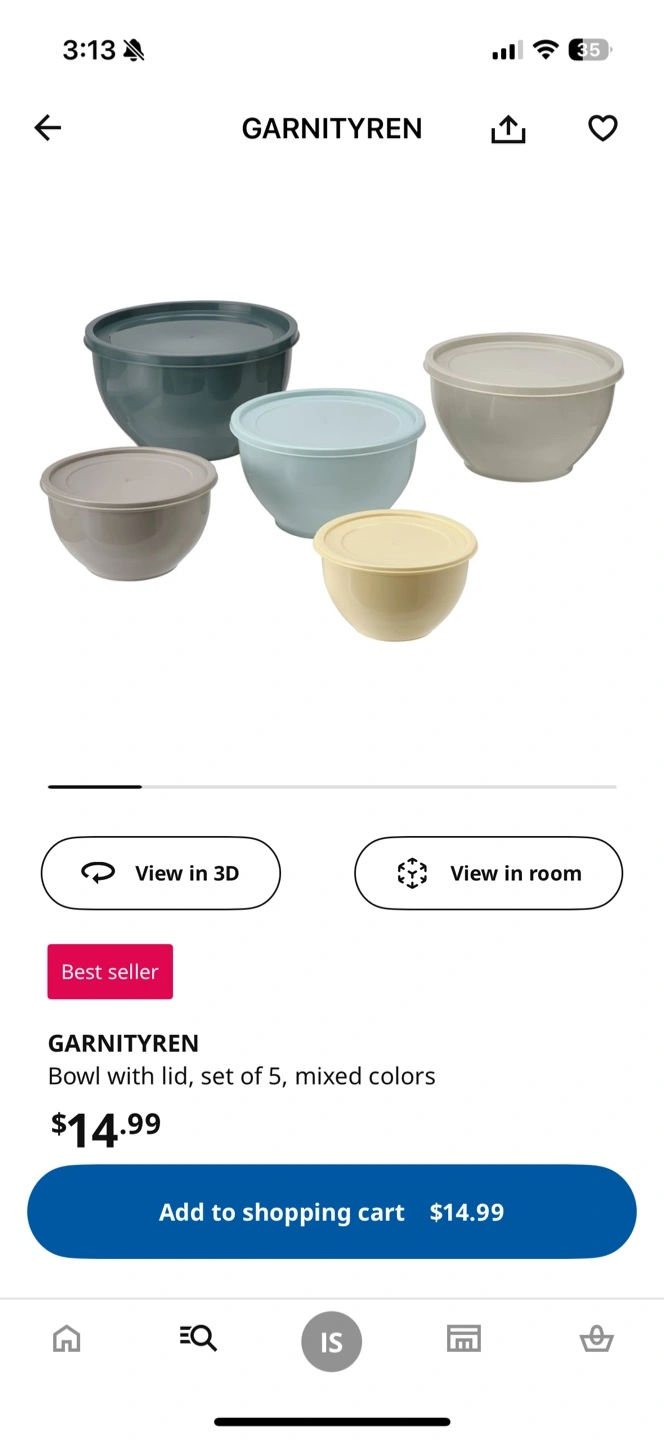Screen dimensions: 664x1440
Task: Switch to the store tab
Action: (x=464, y=1338)
